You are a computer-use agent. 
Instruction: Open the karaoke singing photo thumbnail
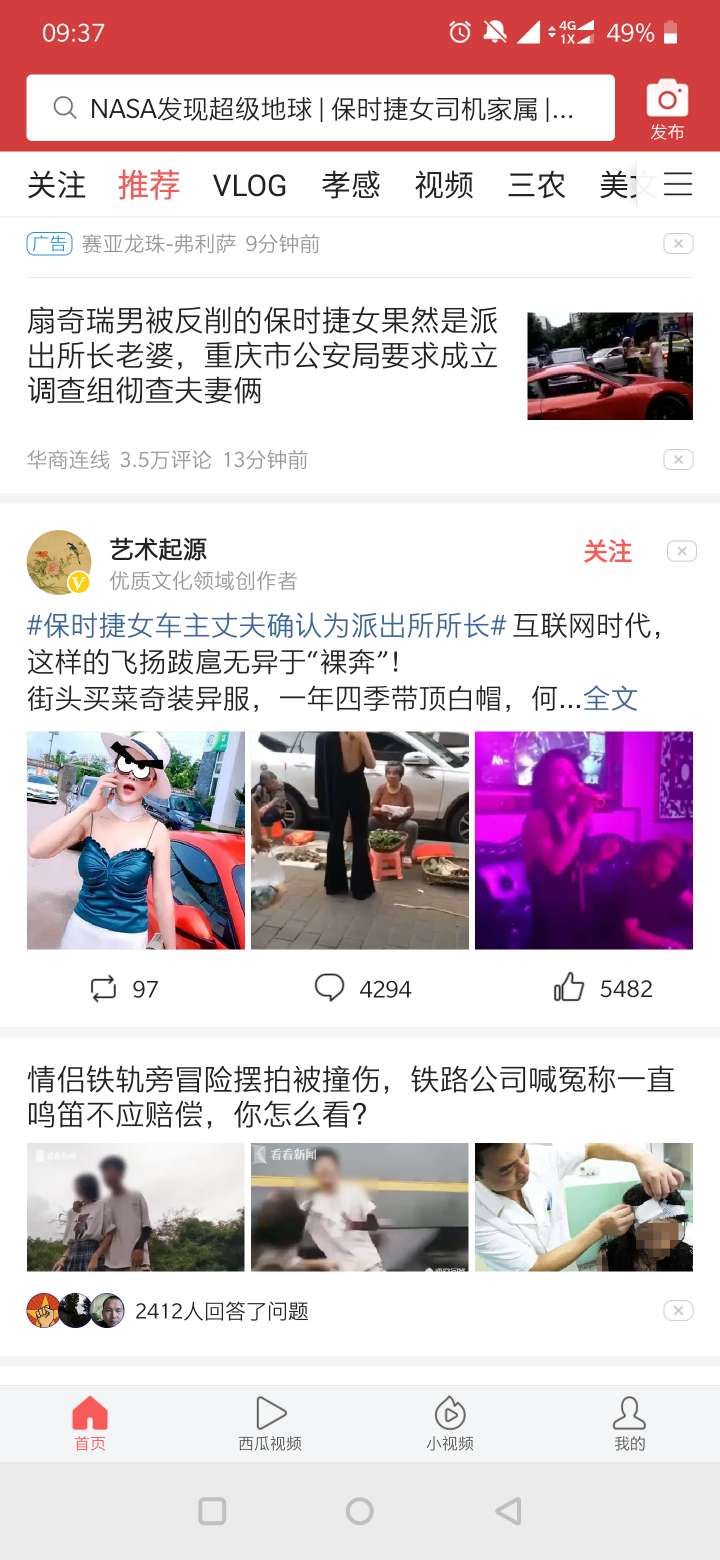click(583, 839)
